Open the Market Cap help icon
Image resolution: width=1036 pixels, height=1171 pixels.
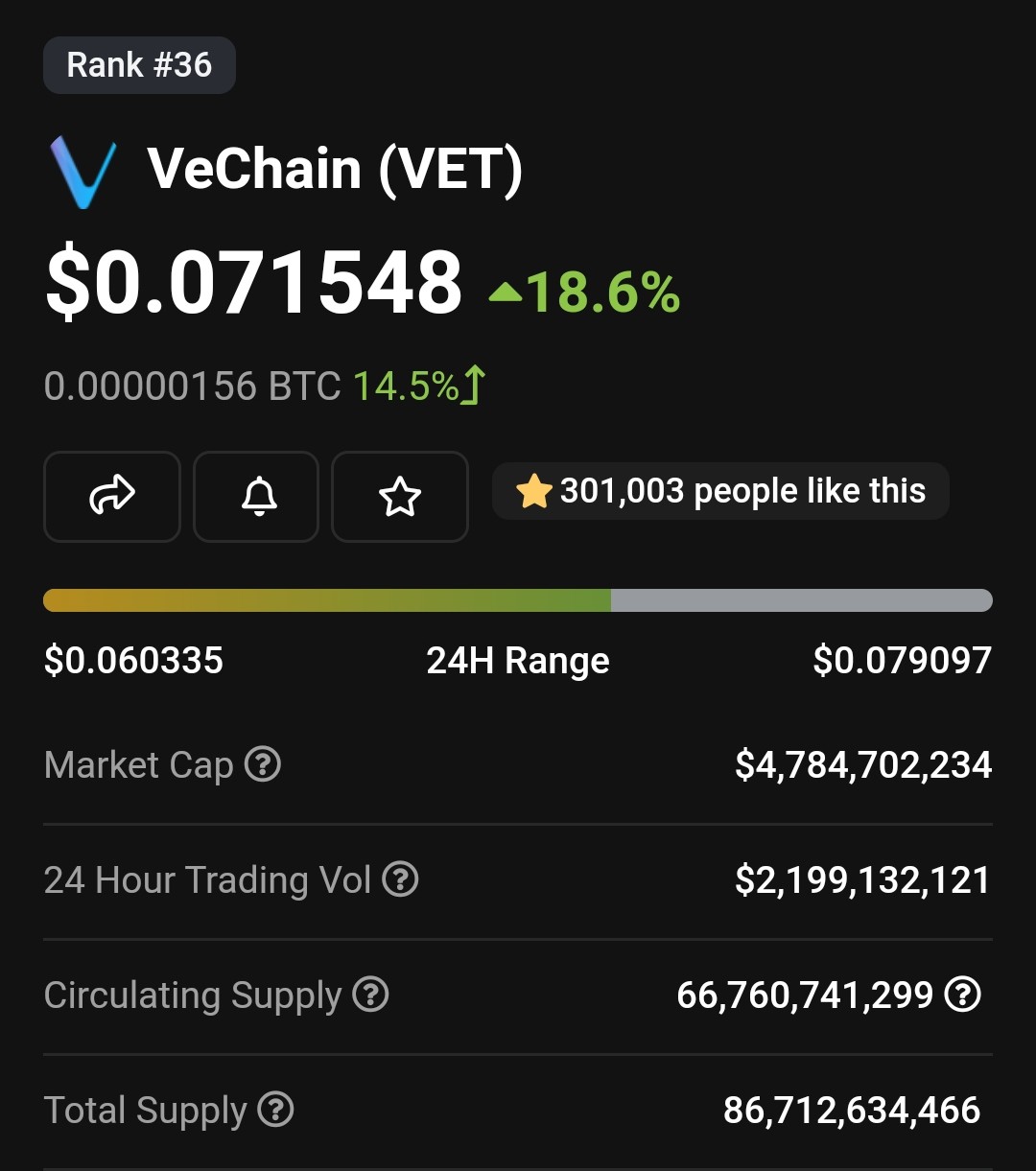point(263,765)
